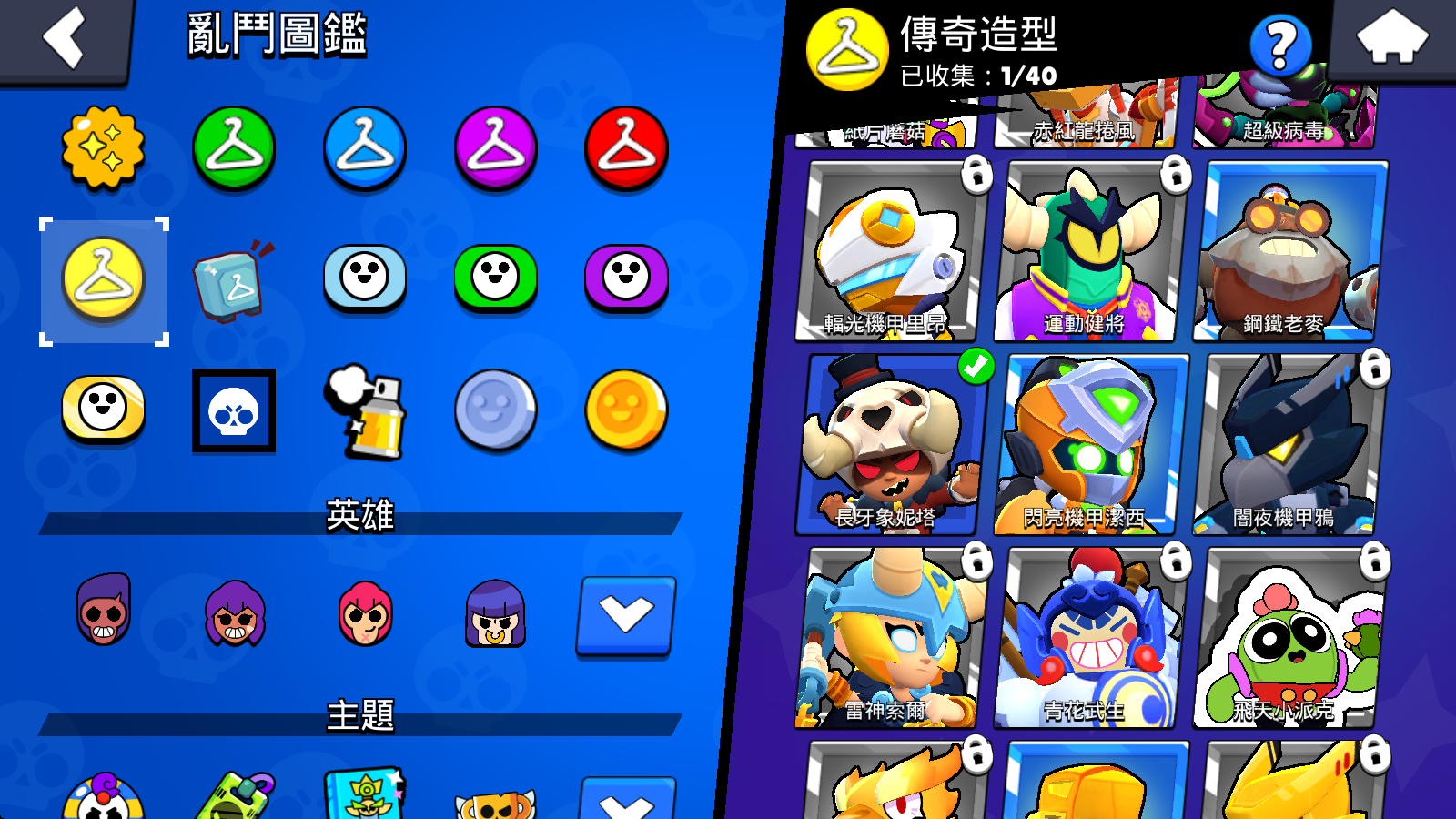Open the help question mark

1280,45
